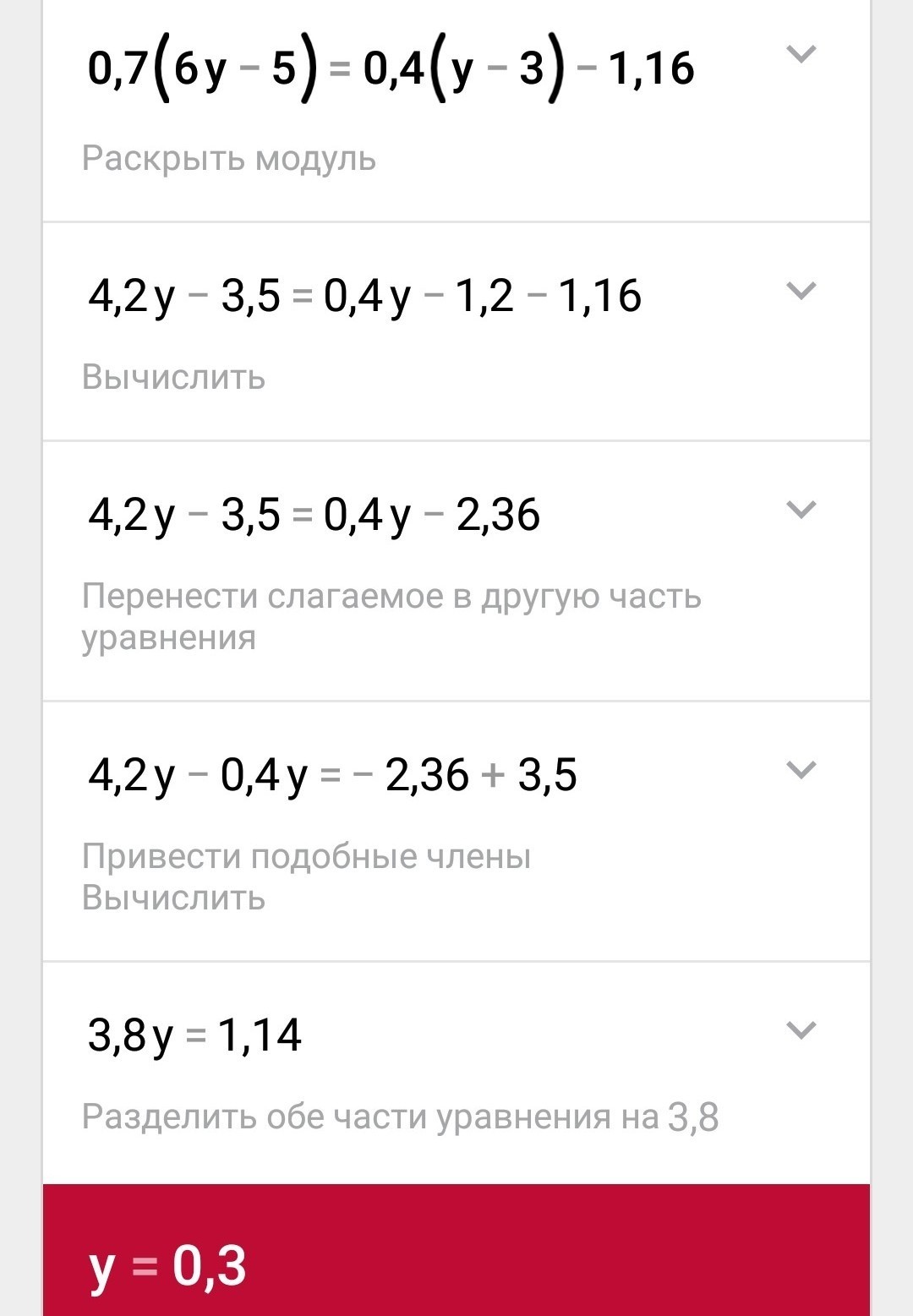
Task: Expand the step Перенести слагаемое в другую часть уравнения
Action: (x=801, y=510)
